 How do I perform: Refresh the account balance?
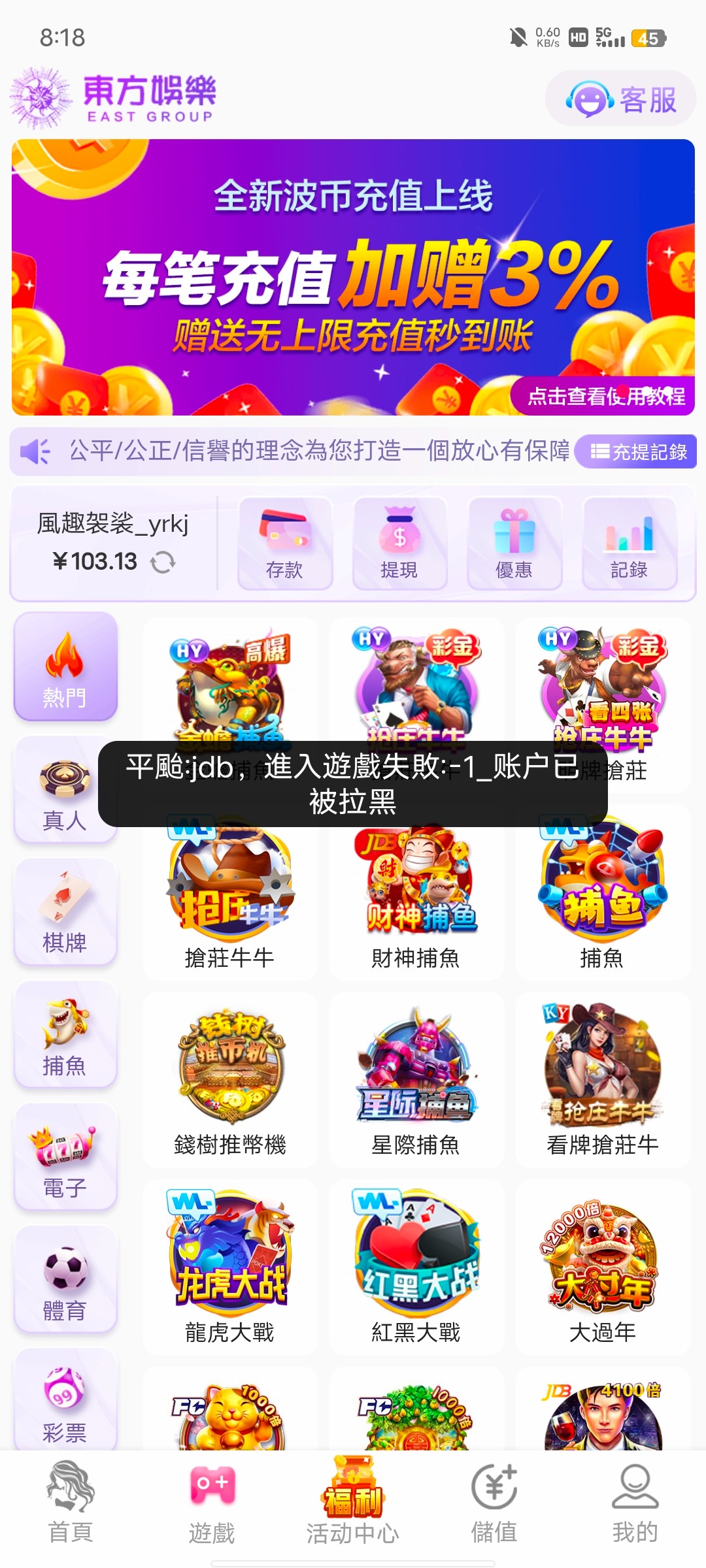coord(163,562)
